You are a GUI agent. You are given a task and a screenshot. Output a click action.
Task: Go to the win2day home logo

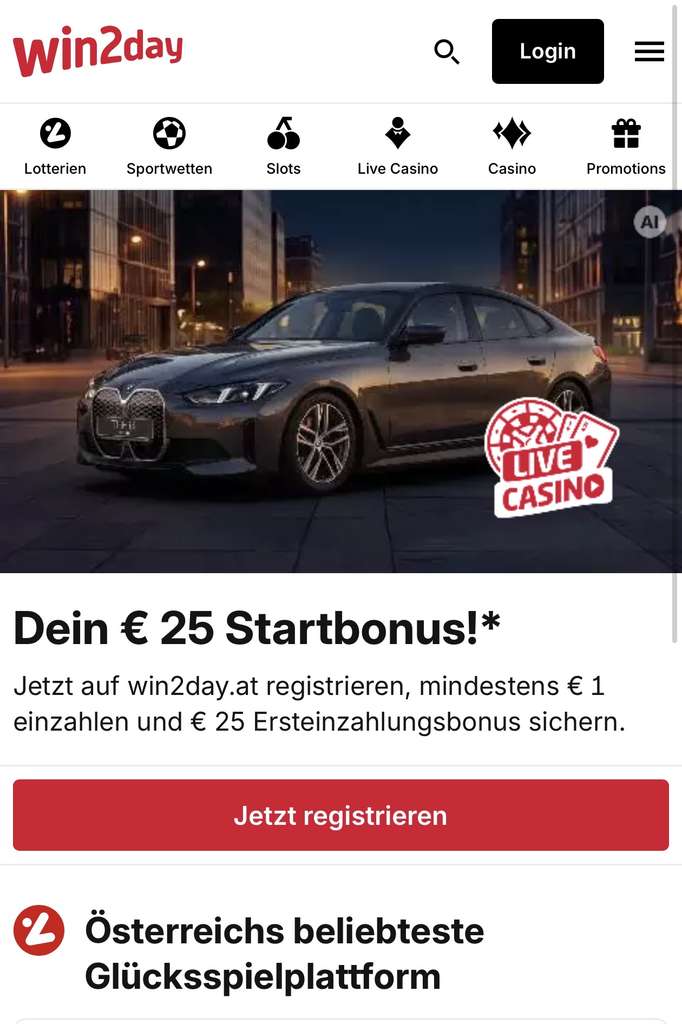tap(98, 51)
